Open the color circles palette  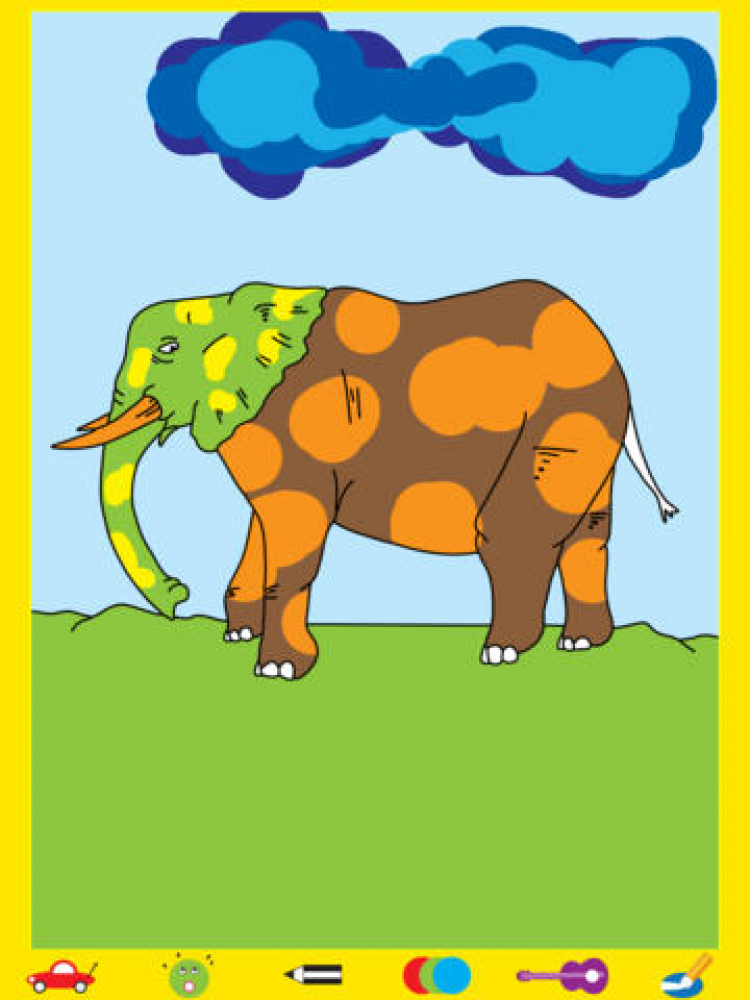[x=437, y=974]
